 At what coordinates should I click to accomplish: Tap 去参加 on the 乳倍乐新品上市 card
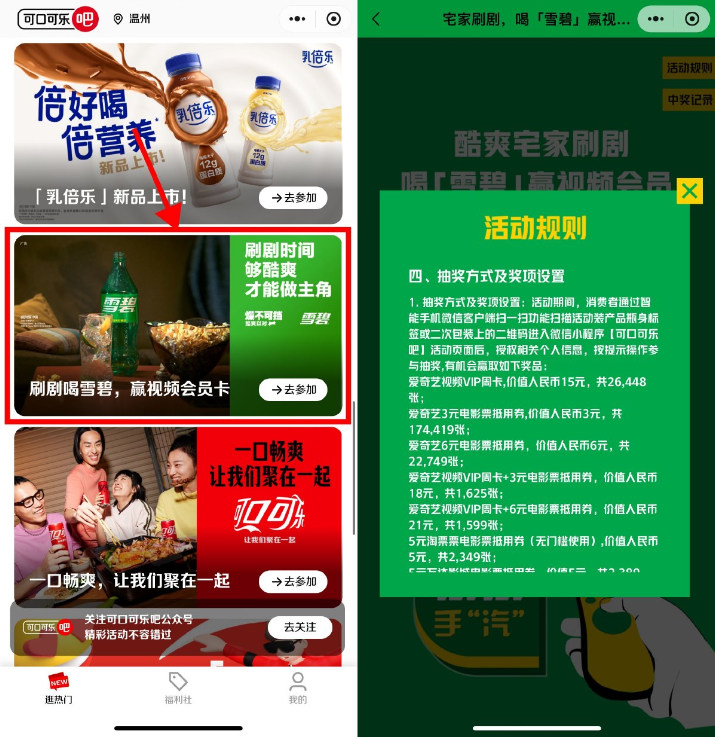coord(293,198)
